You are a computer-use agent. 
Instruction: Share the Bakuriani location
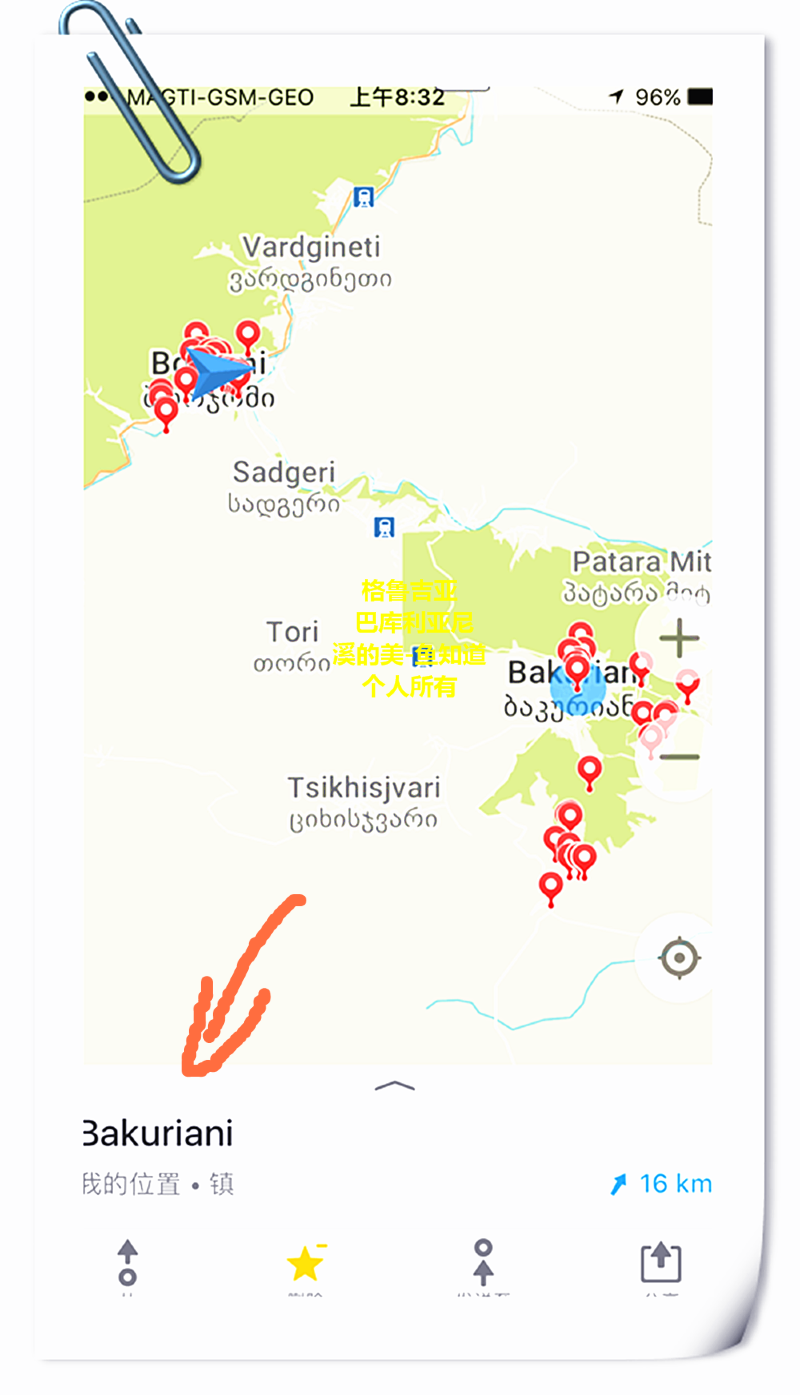coord(660,1263)
